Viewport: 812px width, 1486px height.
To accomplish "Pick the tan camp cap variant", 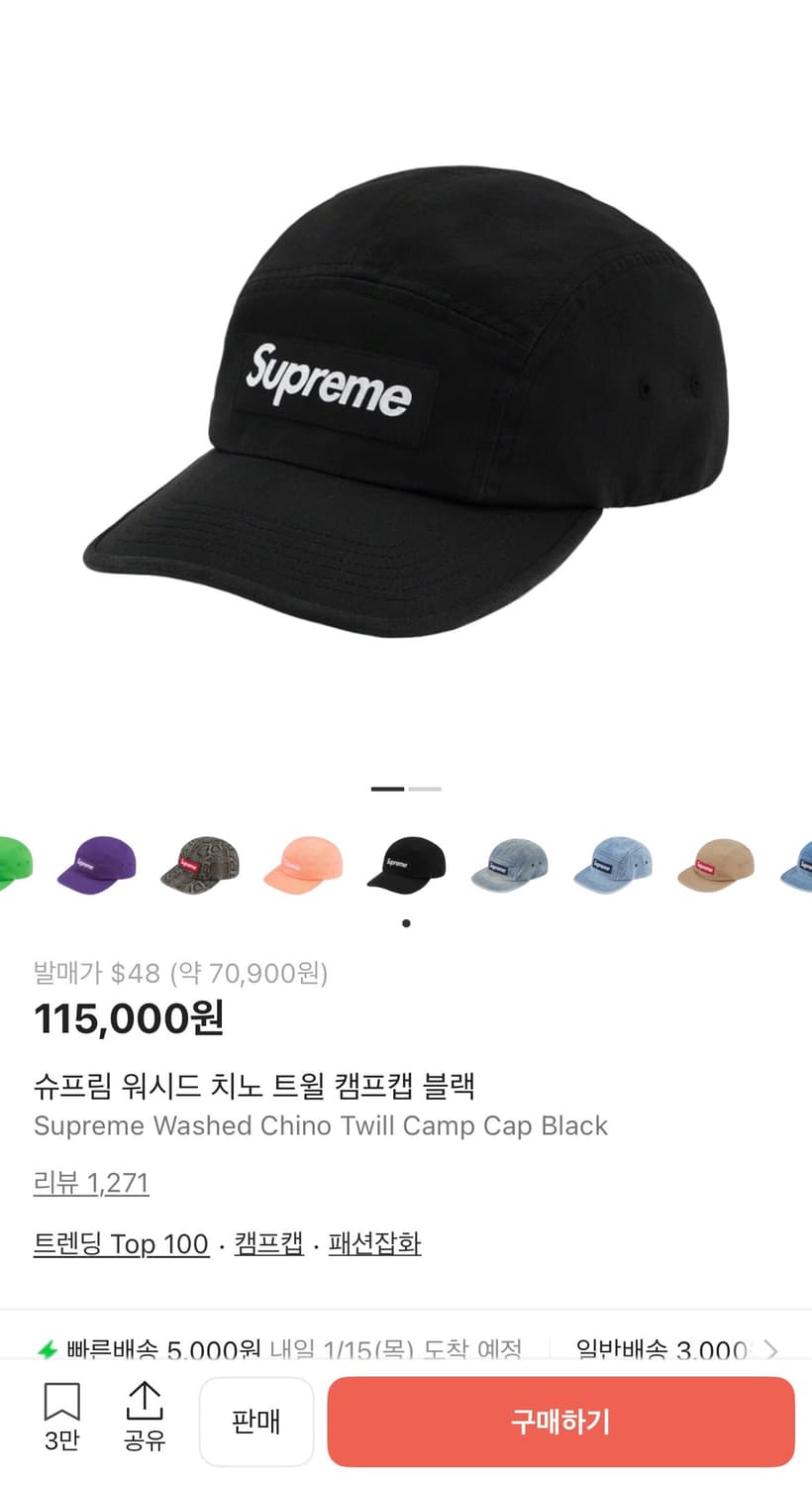I will 716,862.
